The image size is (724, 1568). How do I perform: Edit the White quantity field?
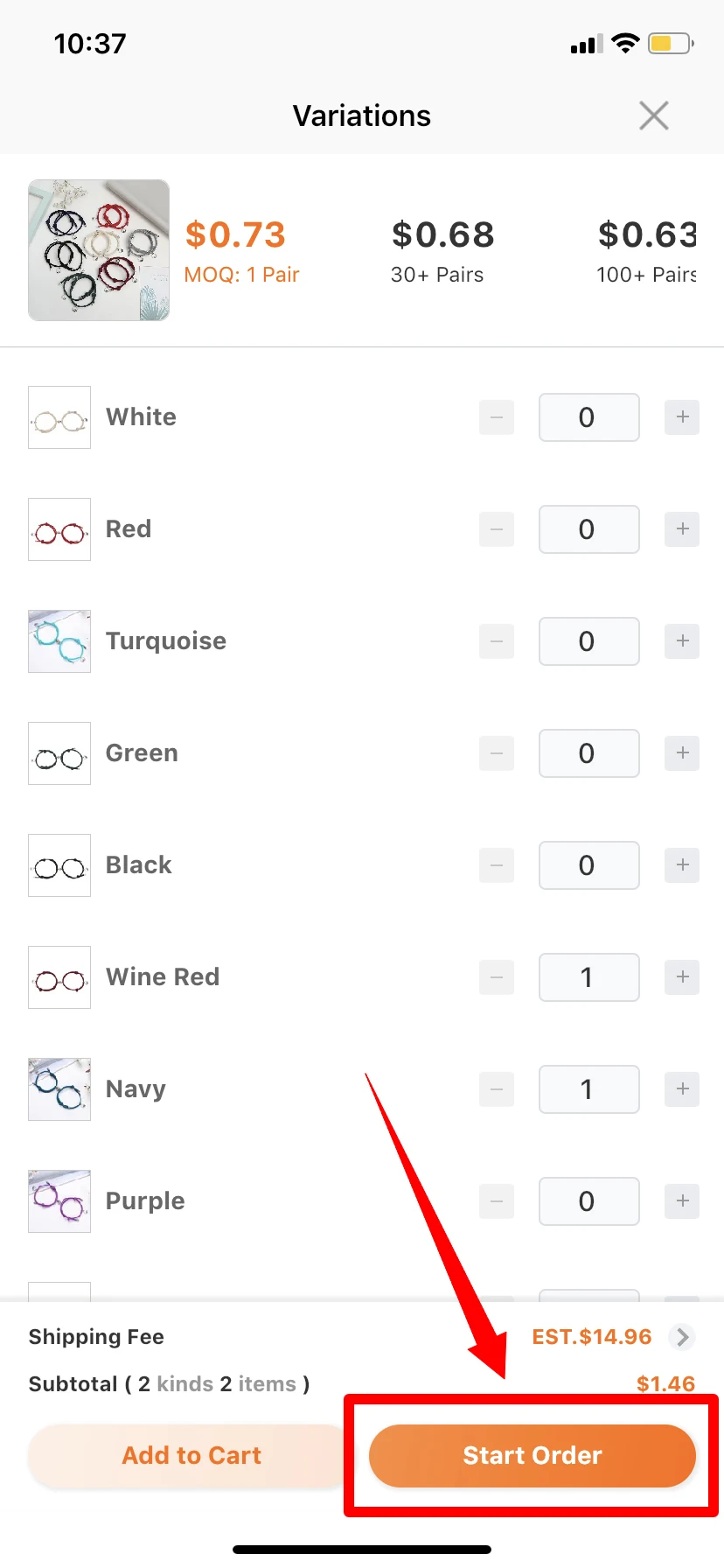(x=588, y=417)
